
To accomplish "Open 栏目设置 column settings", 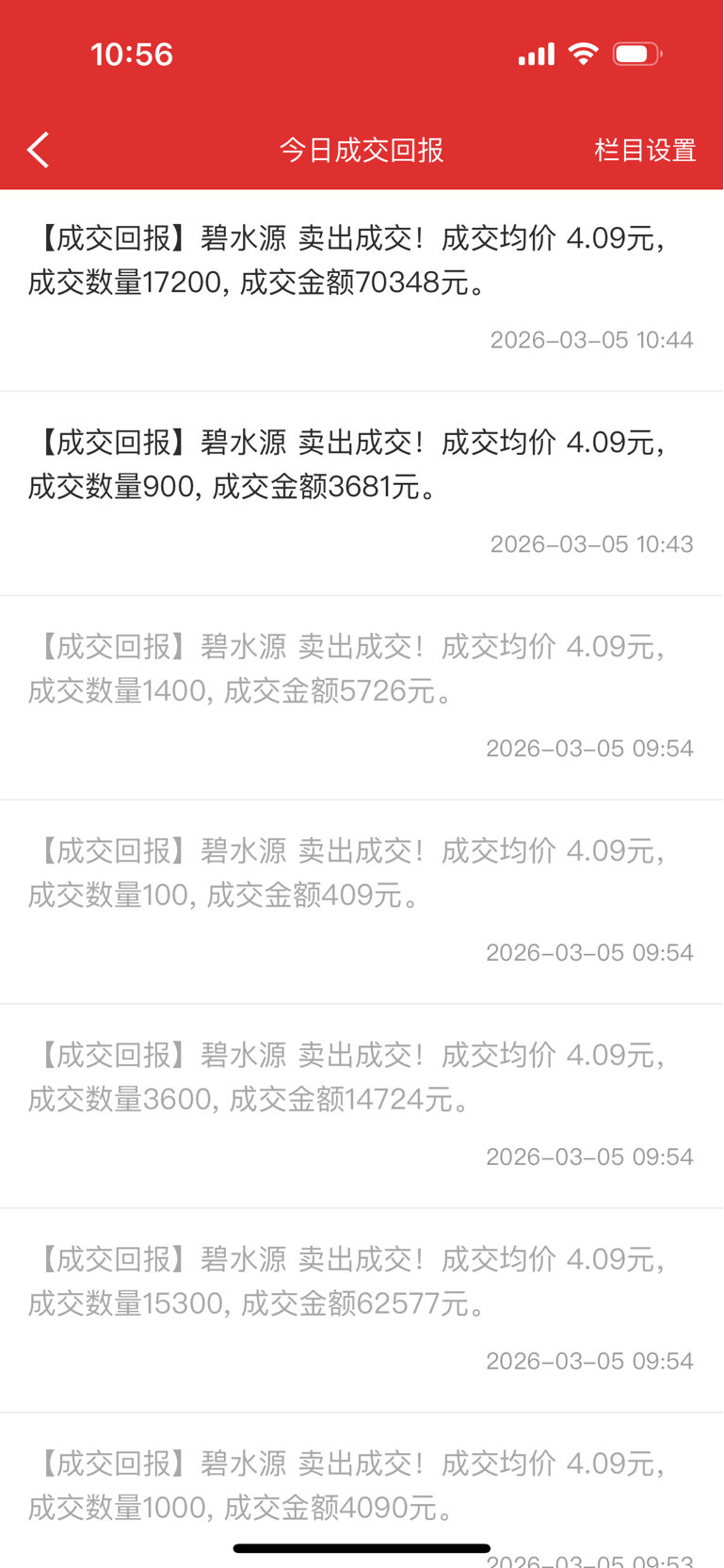I will (x=645, y=150).
